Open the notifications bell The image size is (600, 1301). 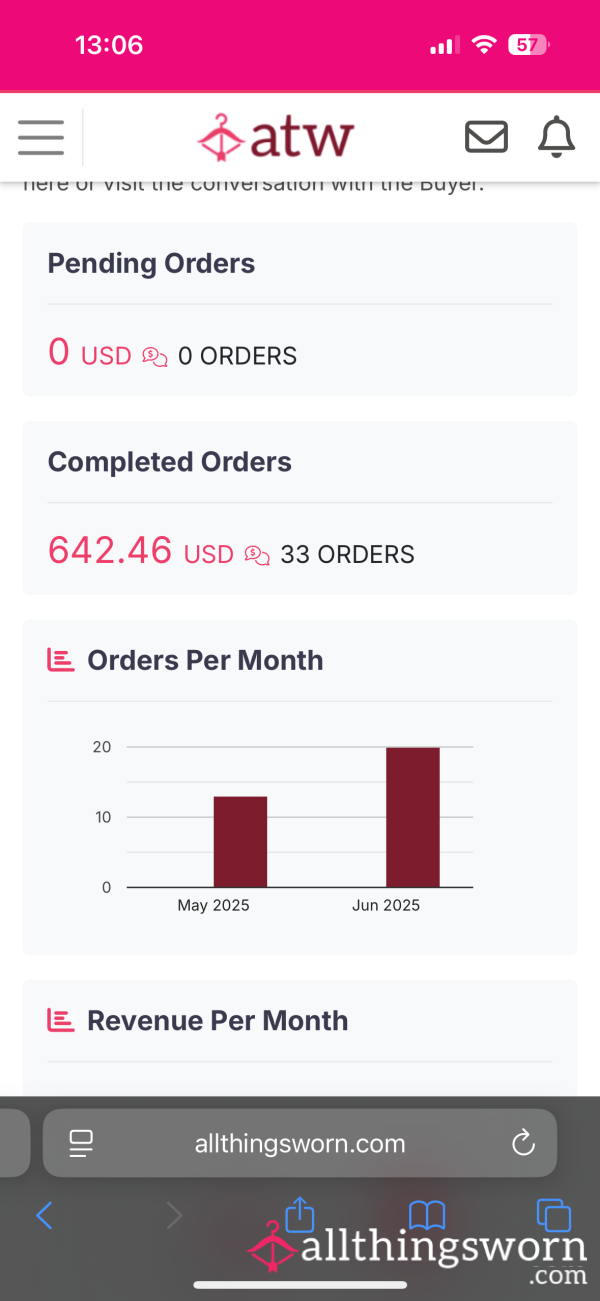coord(557,137)
